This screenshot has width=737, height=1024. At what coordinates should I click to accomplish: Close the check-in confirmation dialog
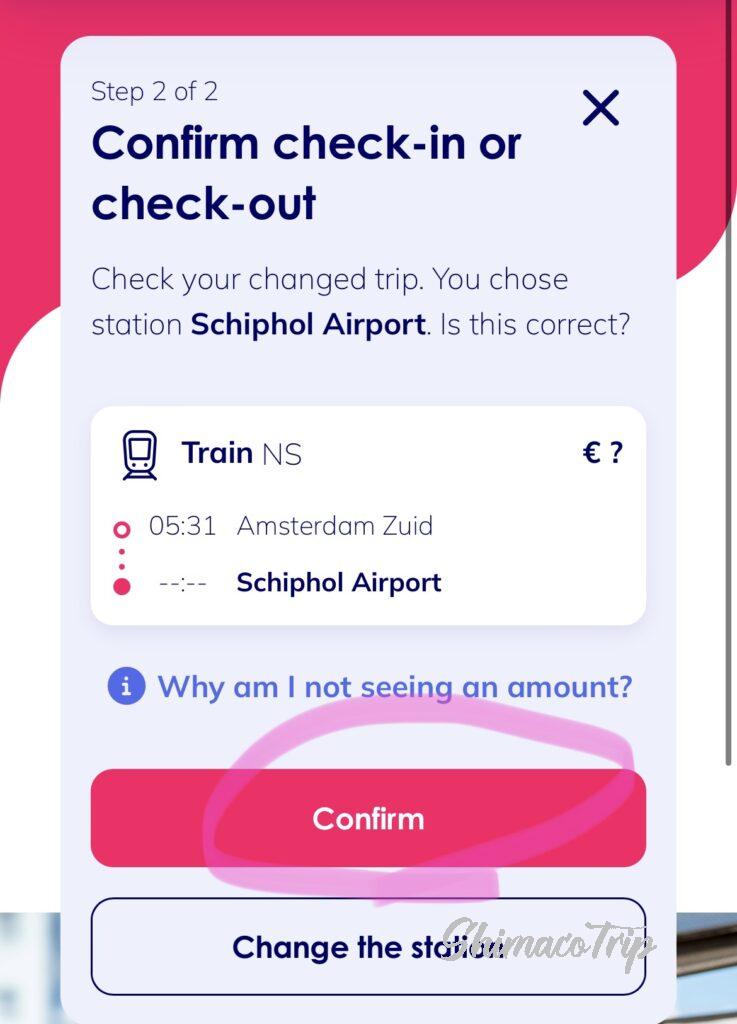coord(600,107)
